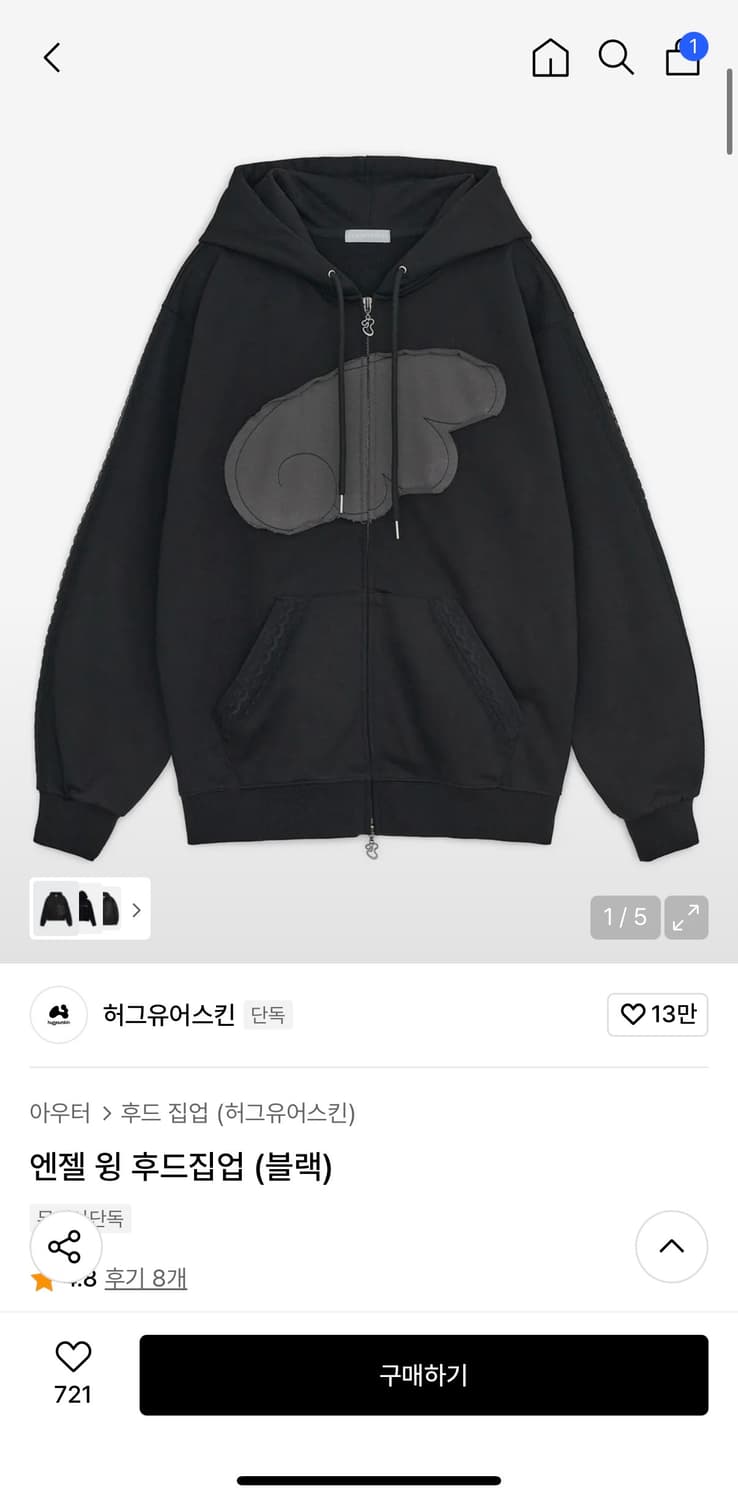Image resolution: width=738 pixels, height=1500 pixels.
Task: Open the 허그유어스킨 brand logo avatar
Action: tap(58, 1015)
